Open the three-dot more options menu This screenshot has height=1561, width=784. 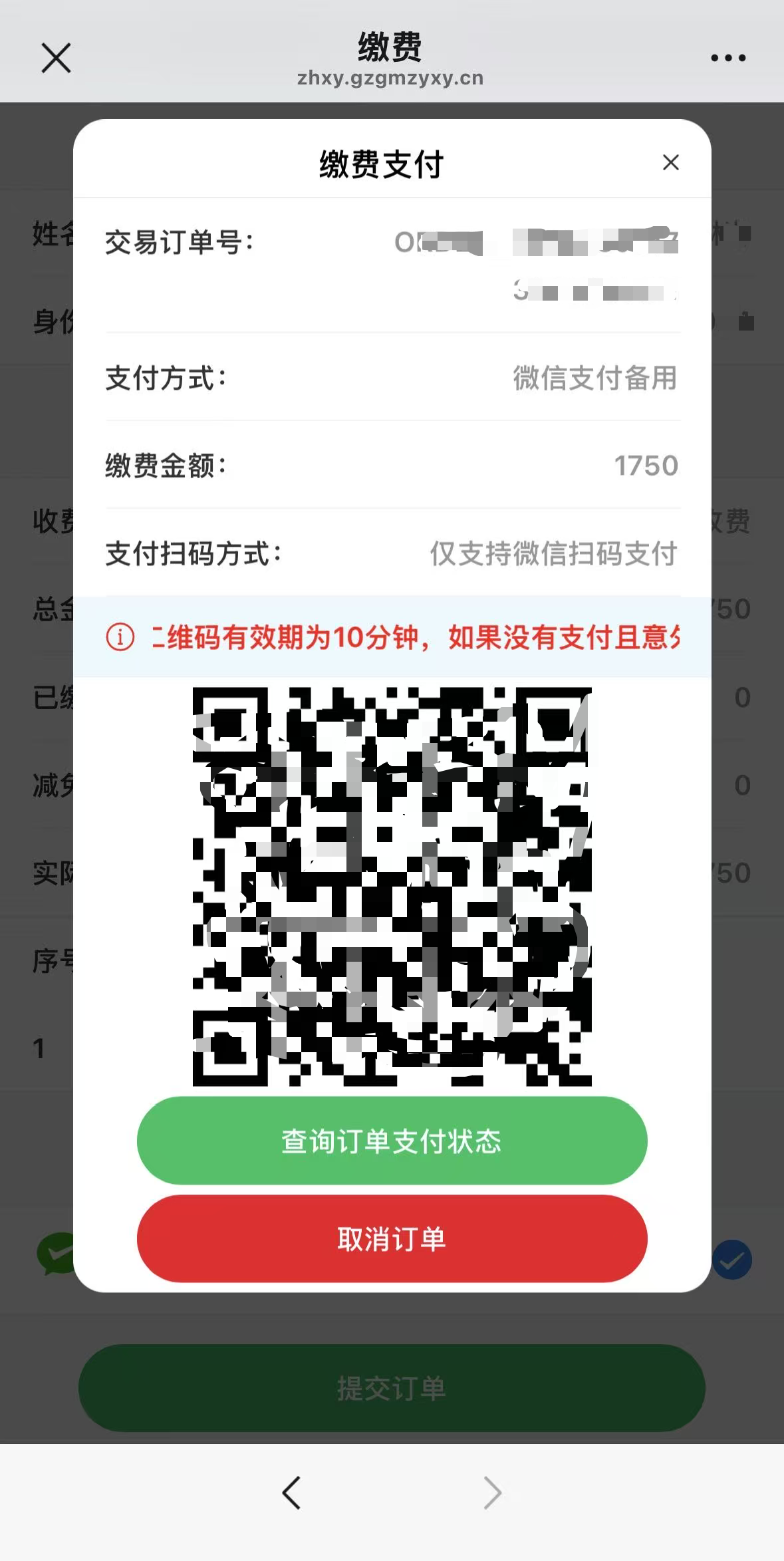pos(728,58)
